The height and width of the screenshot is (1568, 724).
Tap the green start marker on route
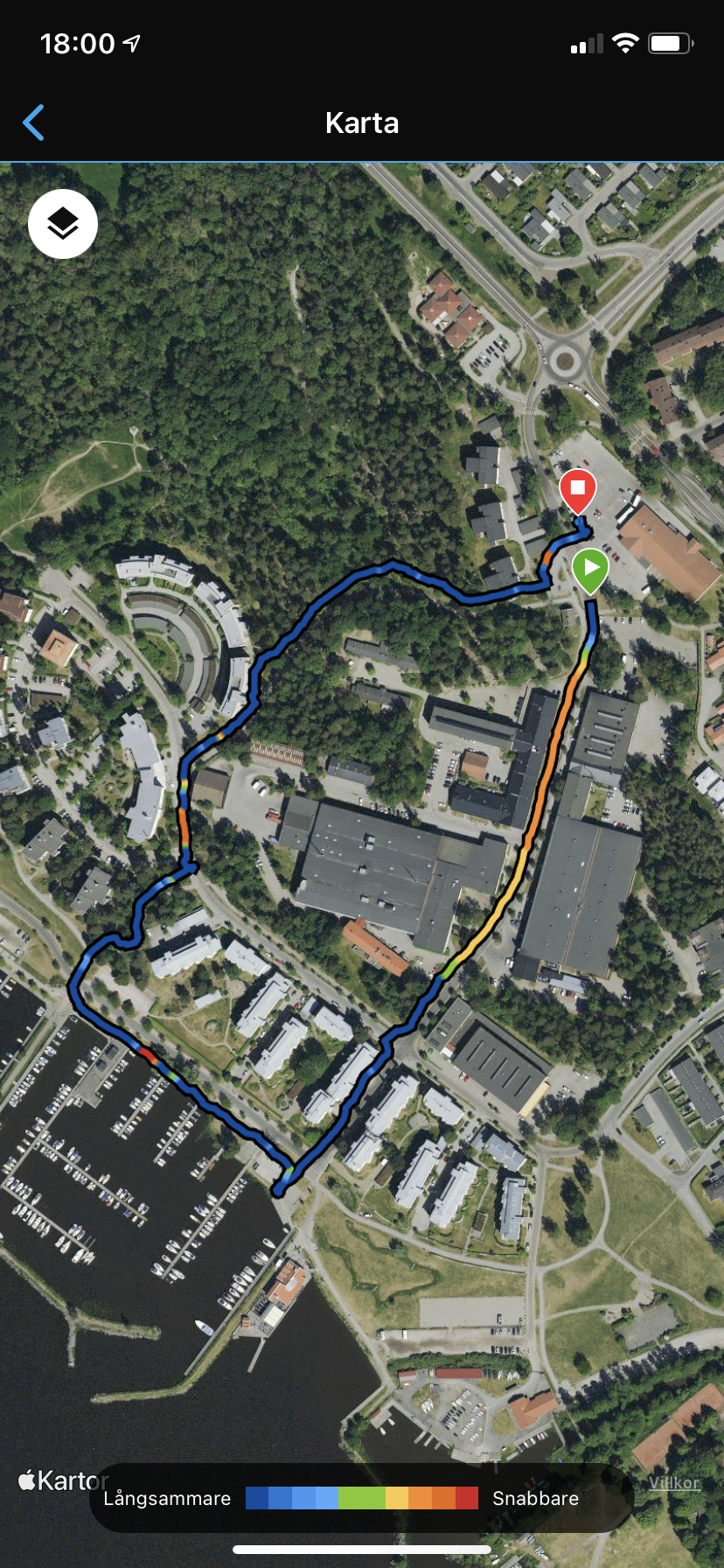590,570
